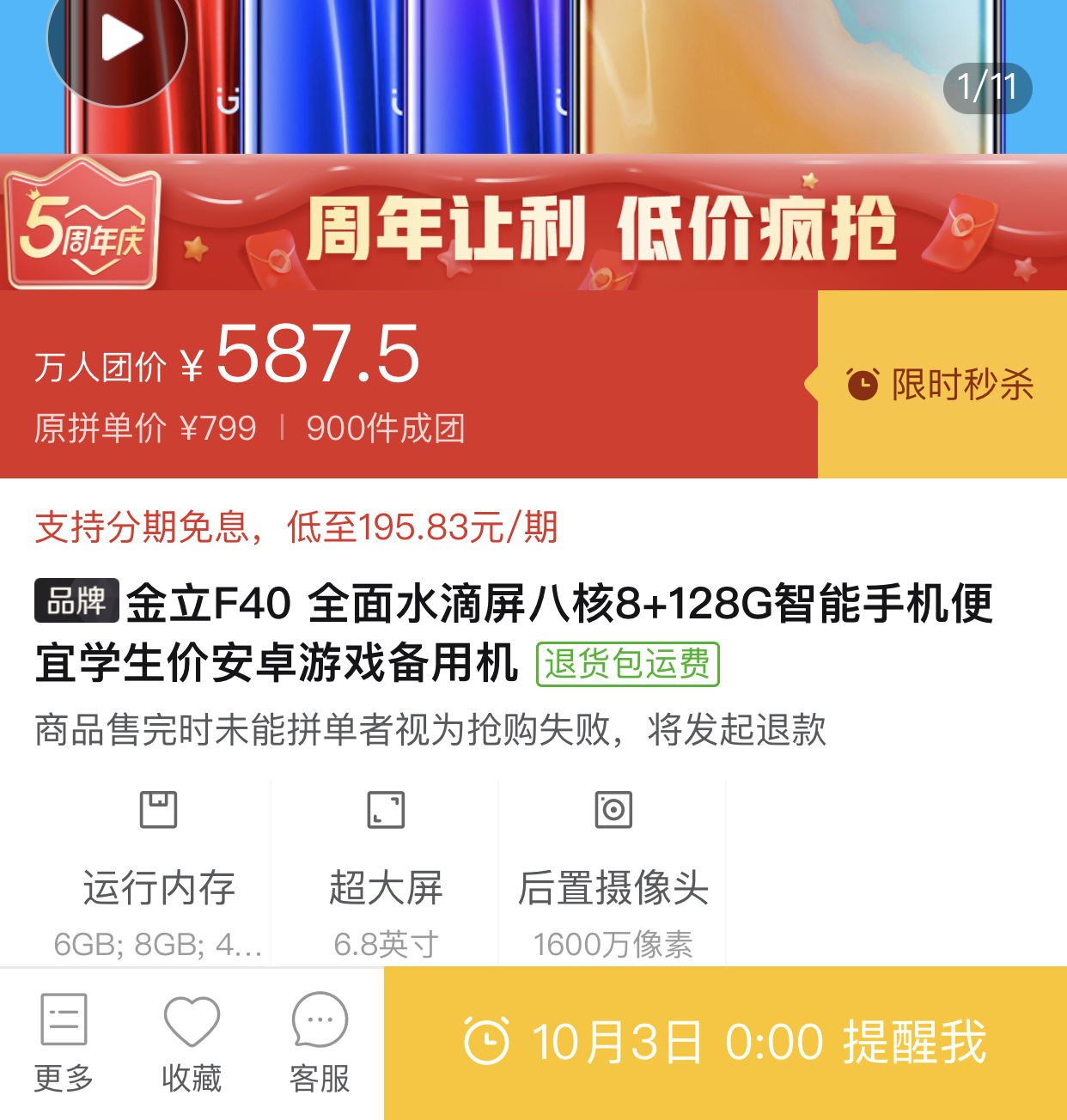Play the product video
This screenshot has height=1120, width=1067.
(118, 39)
